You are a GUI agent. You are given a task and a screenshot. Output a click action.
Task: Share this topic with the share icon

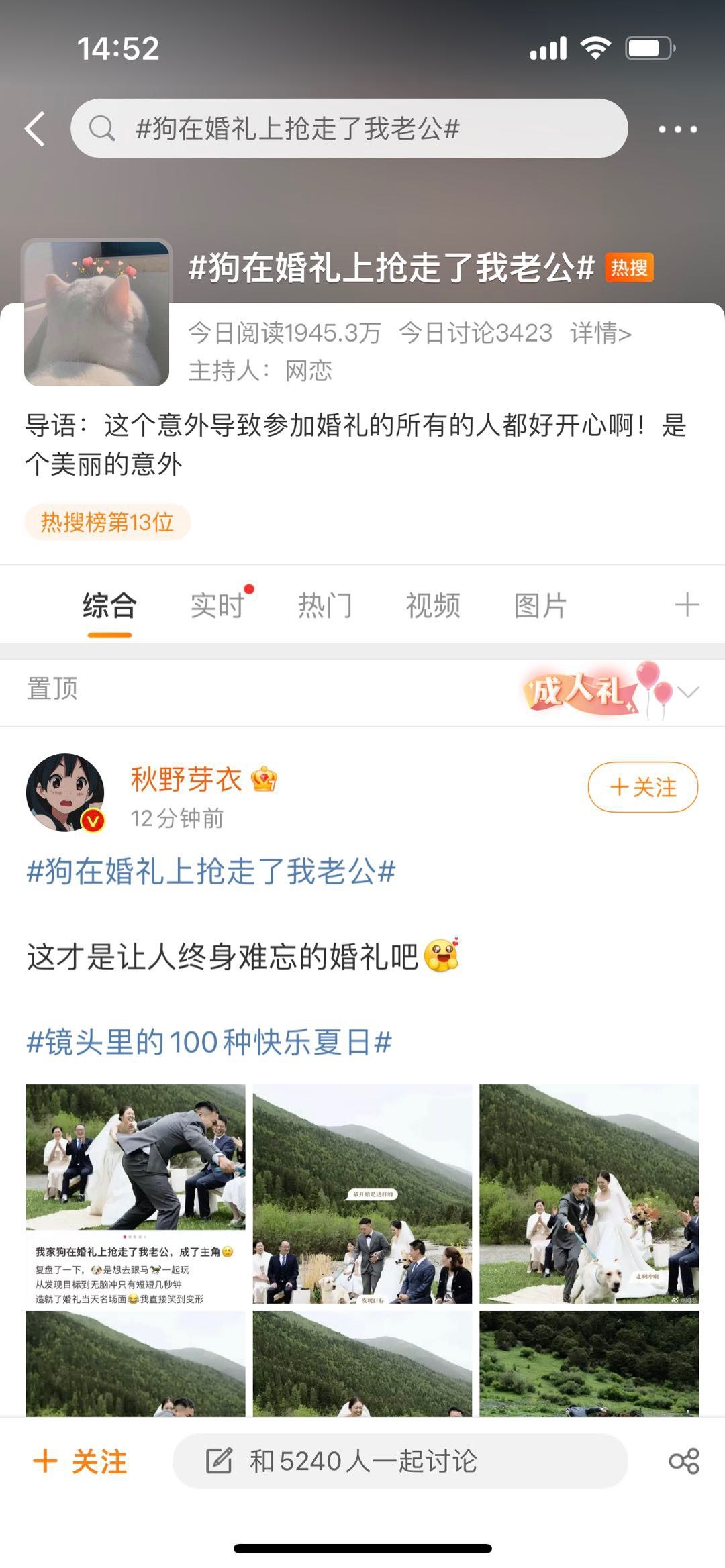click(x=683, y=1461)
